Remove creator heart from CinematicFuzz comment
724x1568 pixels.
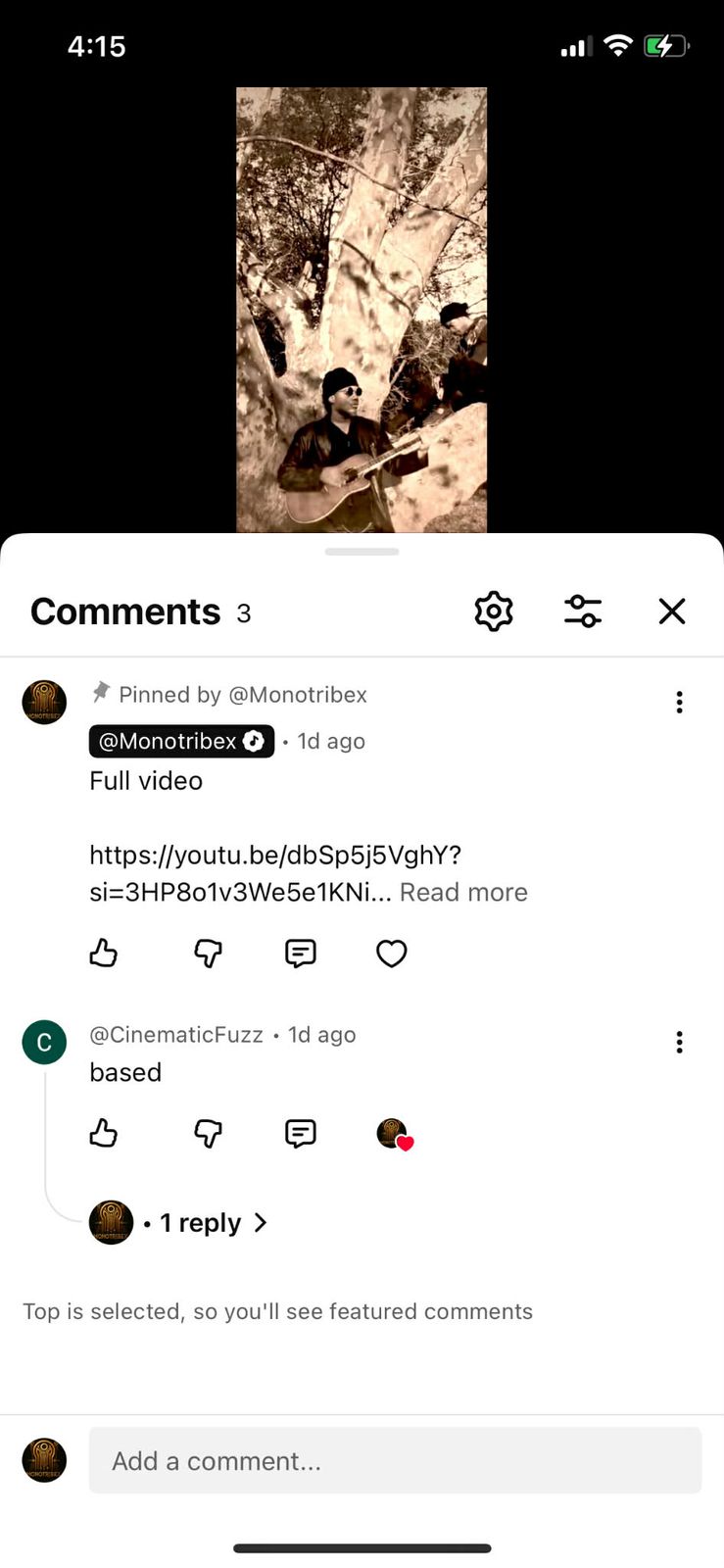click(x=395, y=1135)
